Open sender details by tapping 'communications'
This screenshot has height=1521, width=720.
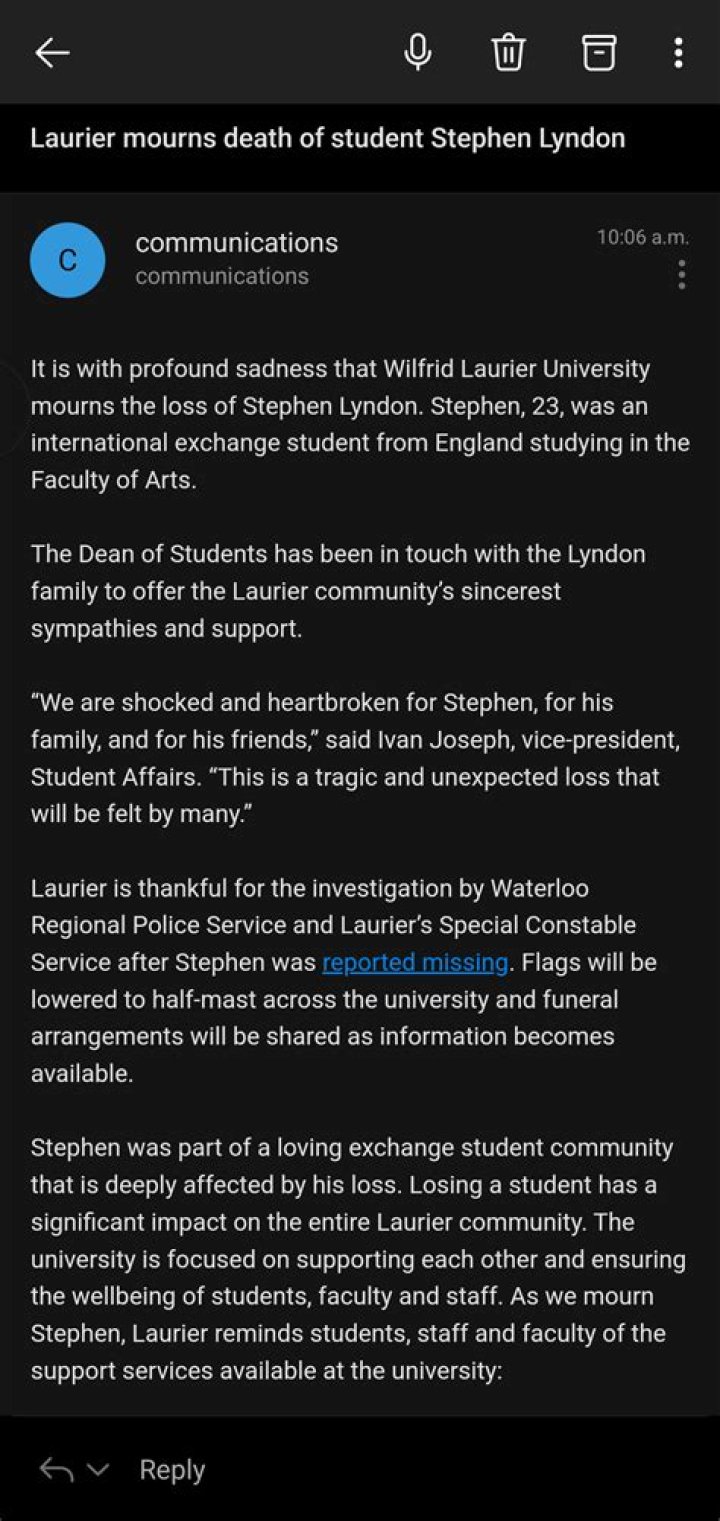point(236,242)
